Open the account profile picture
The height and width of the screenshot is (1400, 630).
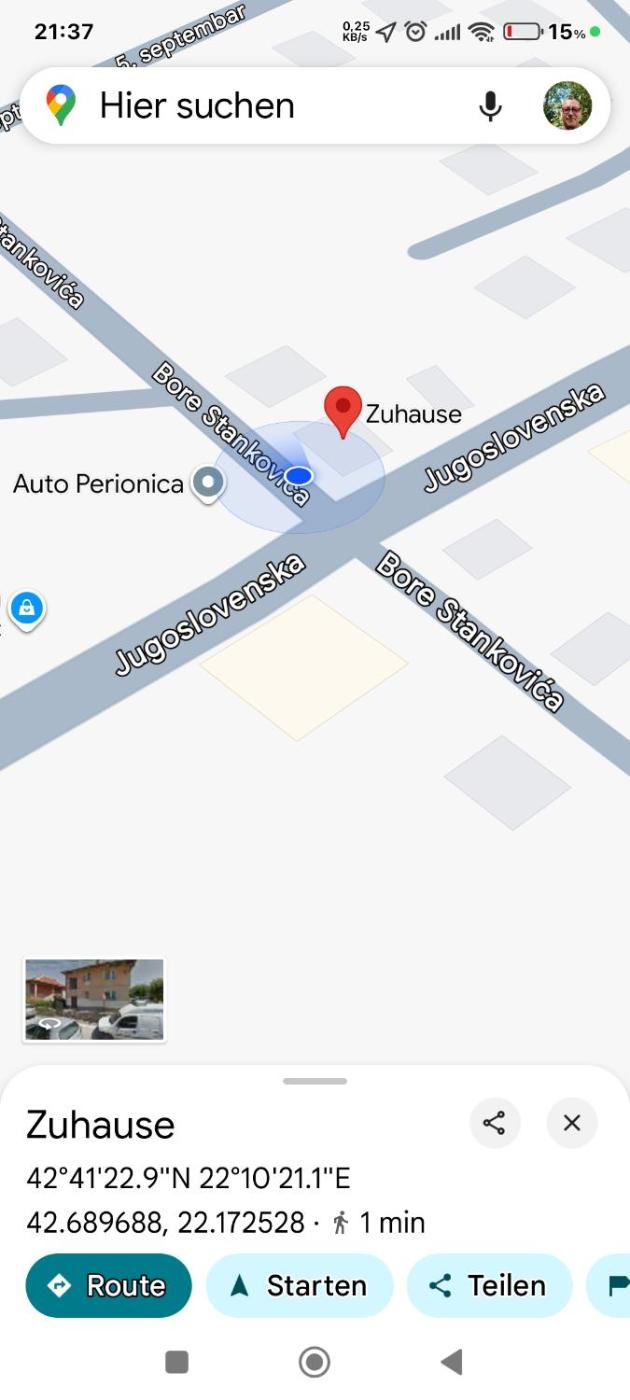[567, 106]
